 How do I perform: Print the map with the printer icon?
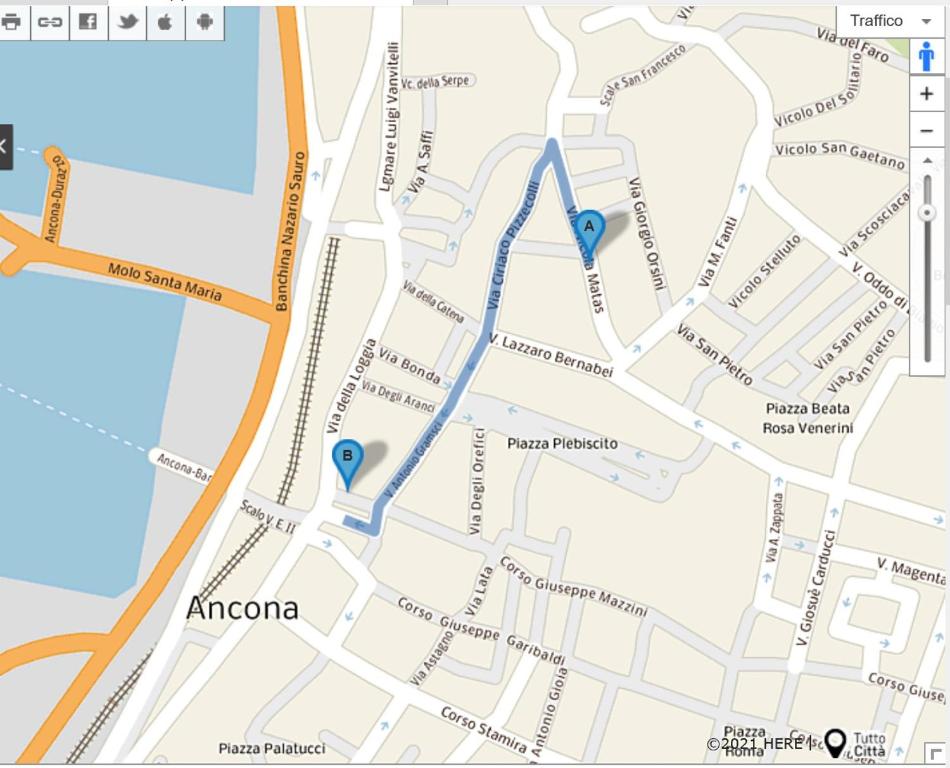(11, 22)
